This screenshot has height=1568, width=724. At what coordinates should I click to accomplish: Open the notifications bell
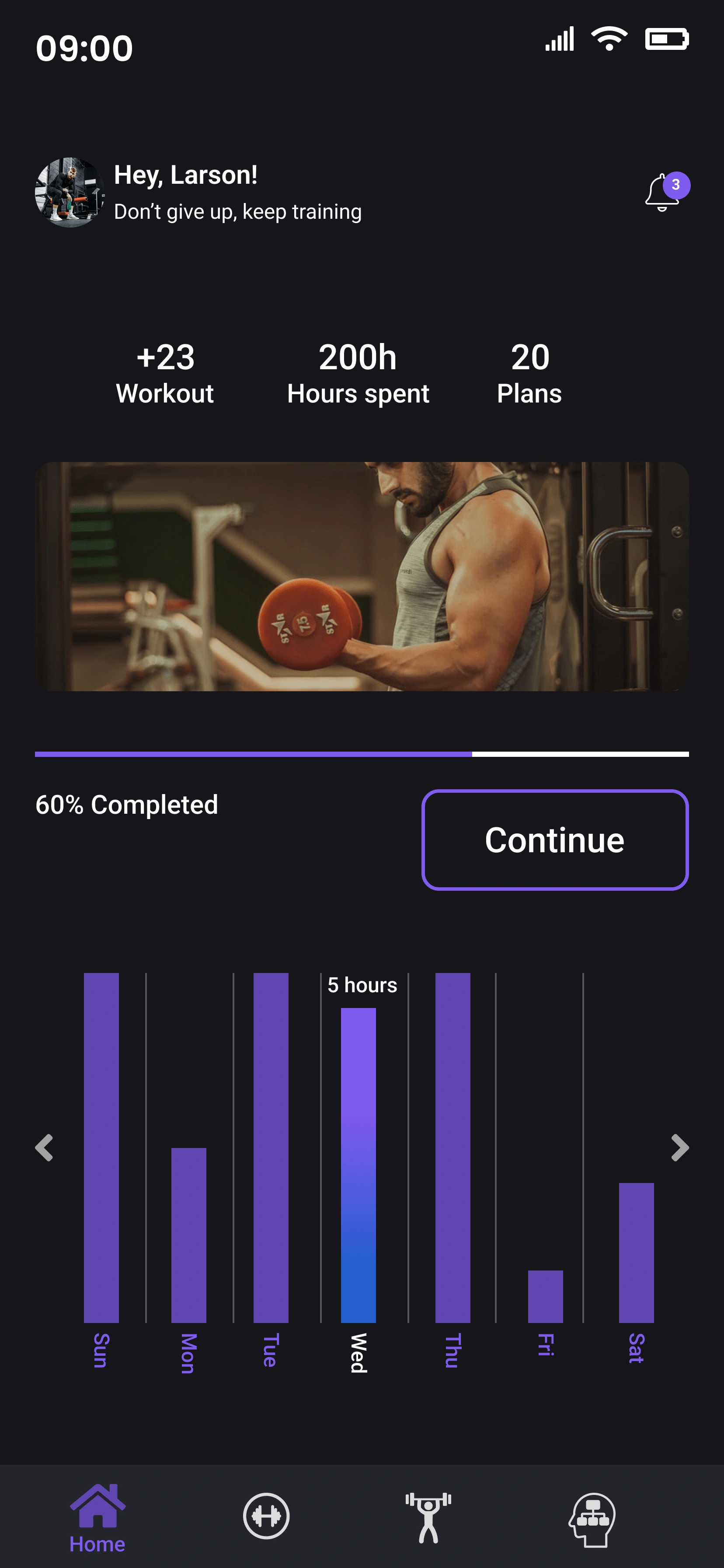(663, 193)
